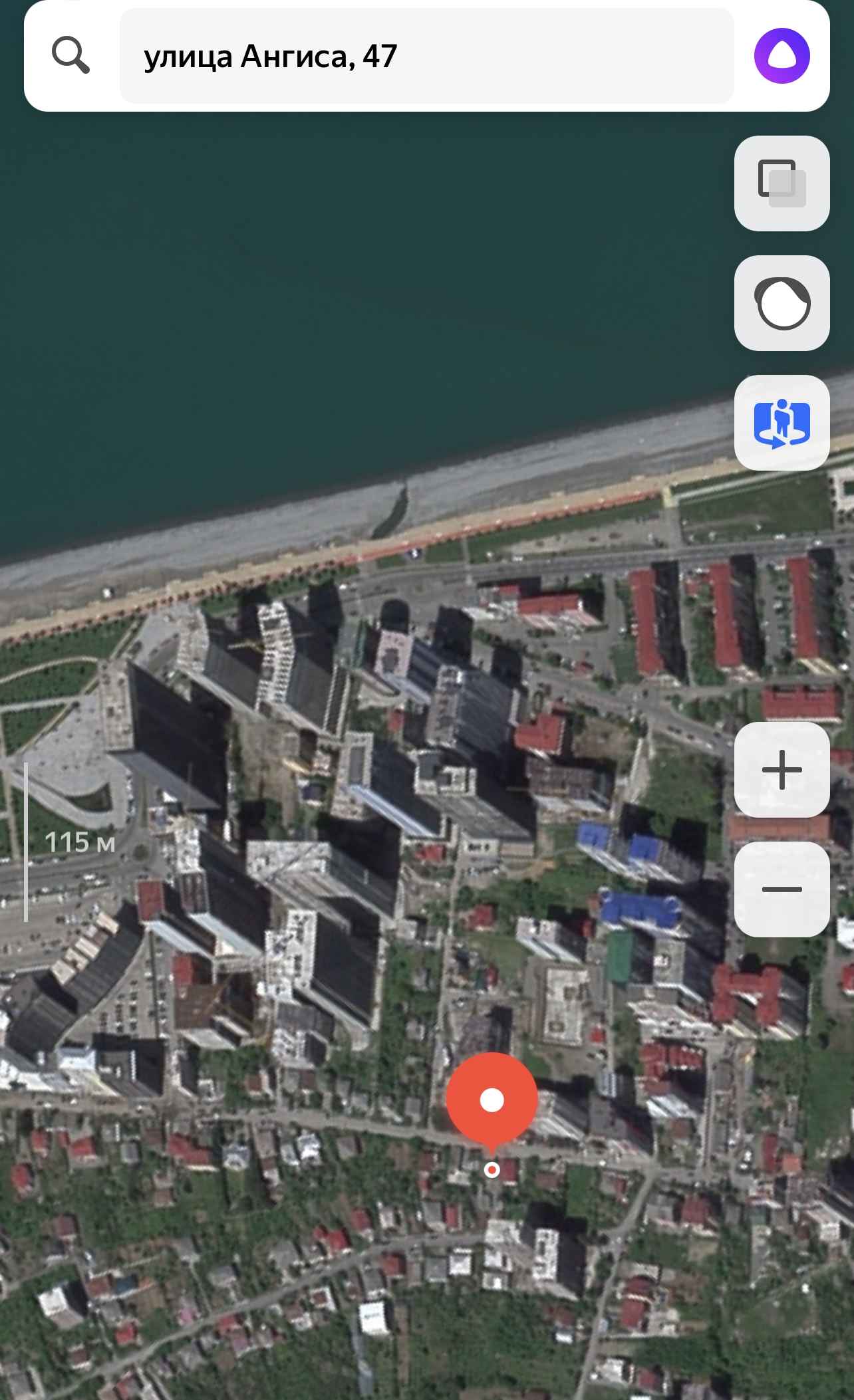Zoom out with the minus button
Screen dimensions: 854x1400
click(782, 889)
